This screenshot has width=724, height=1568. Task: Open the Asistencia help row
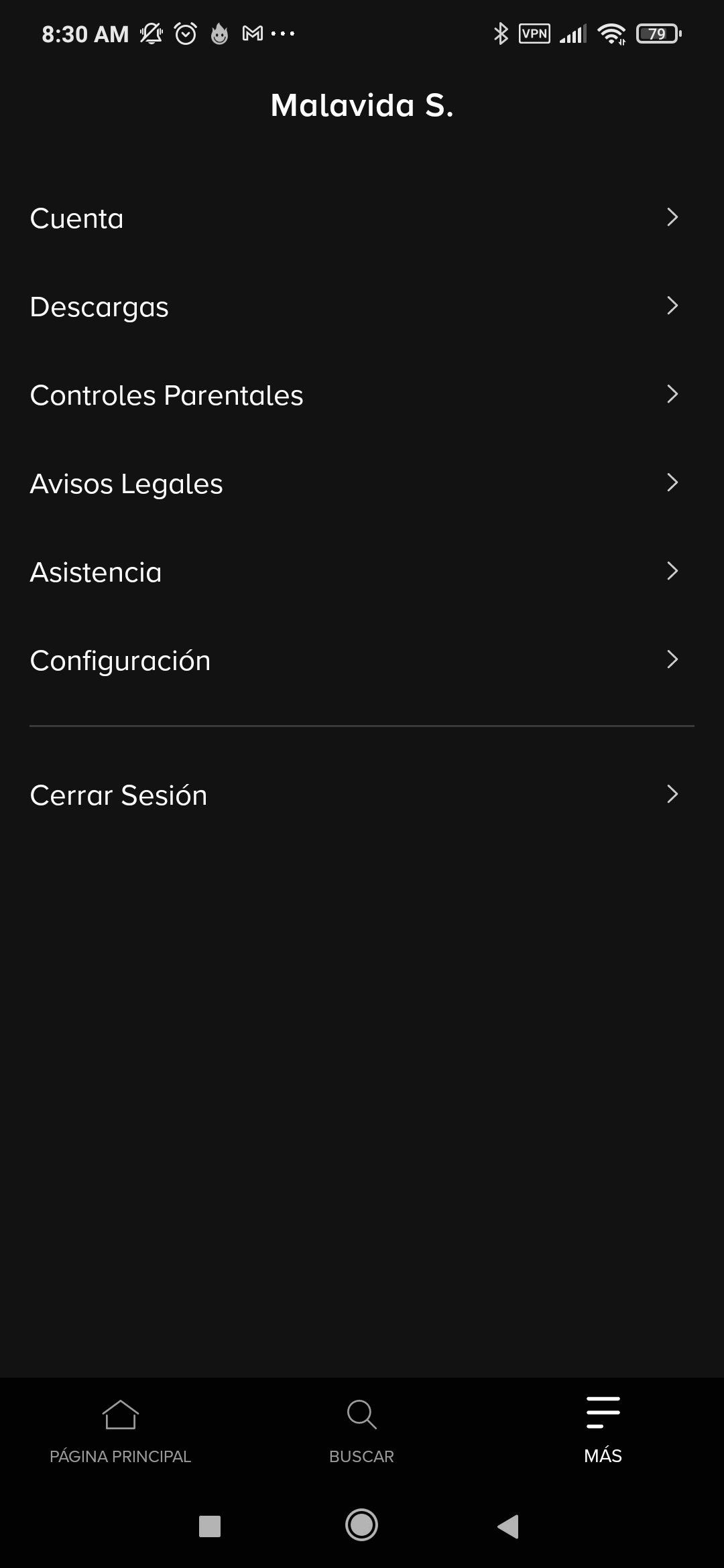point(362,572)
